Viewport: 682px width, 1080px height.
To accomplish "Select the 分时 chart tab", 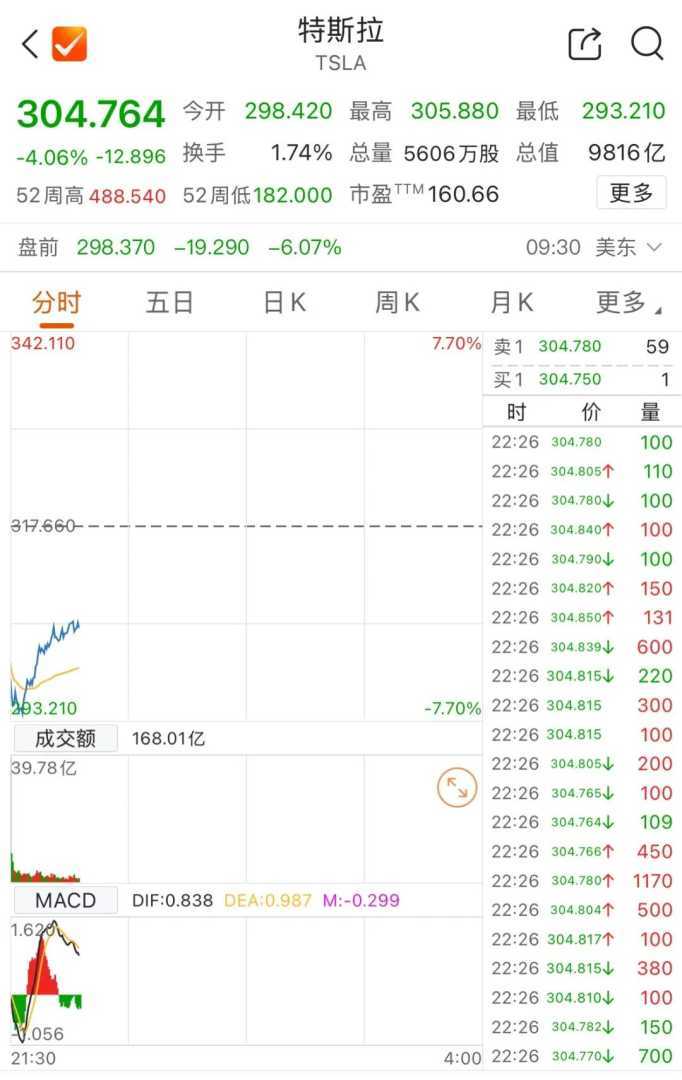I will tap(56, 303).
